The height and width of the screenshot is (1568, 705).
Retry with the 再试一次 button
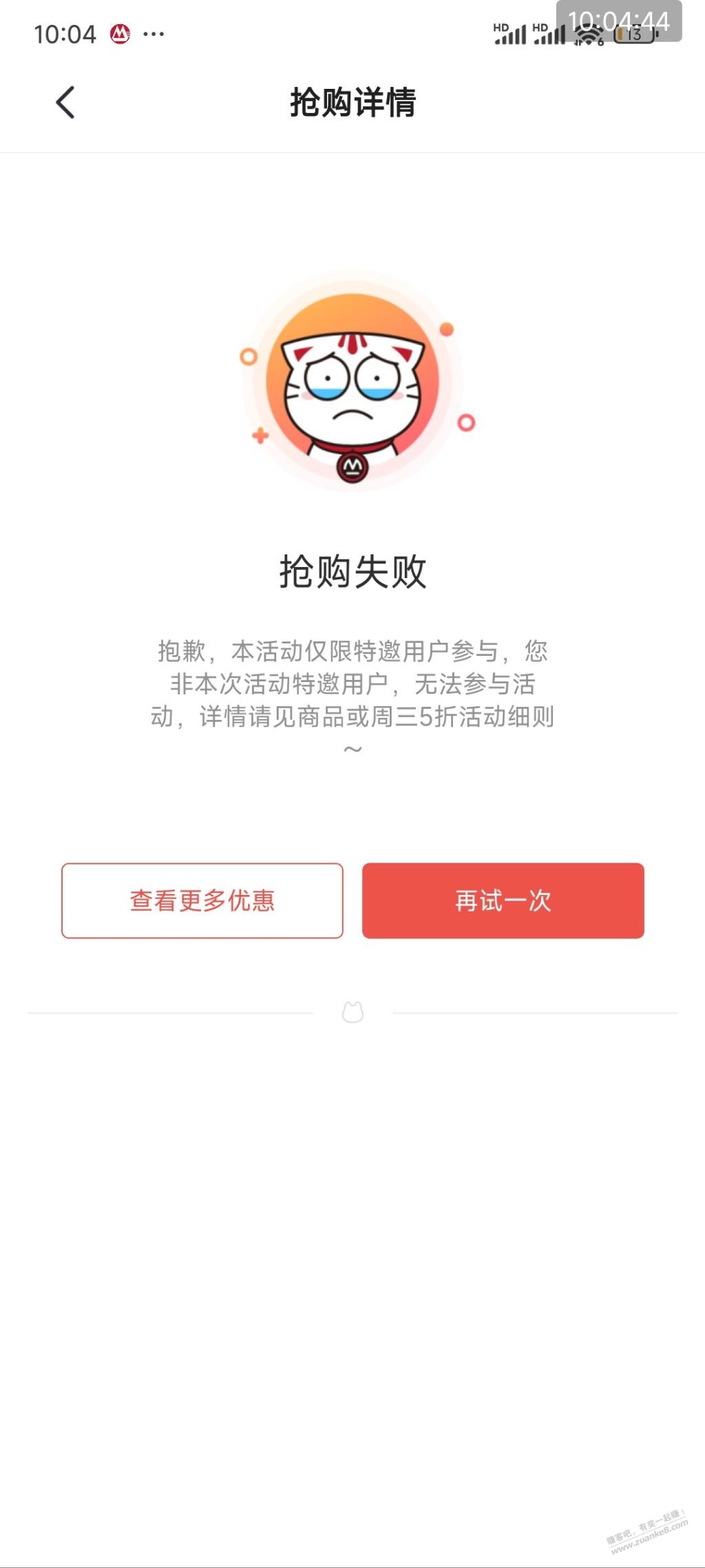coord(503,900)
